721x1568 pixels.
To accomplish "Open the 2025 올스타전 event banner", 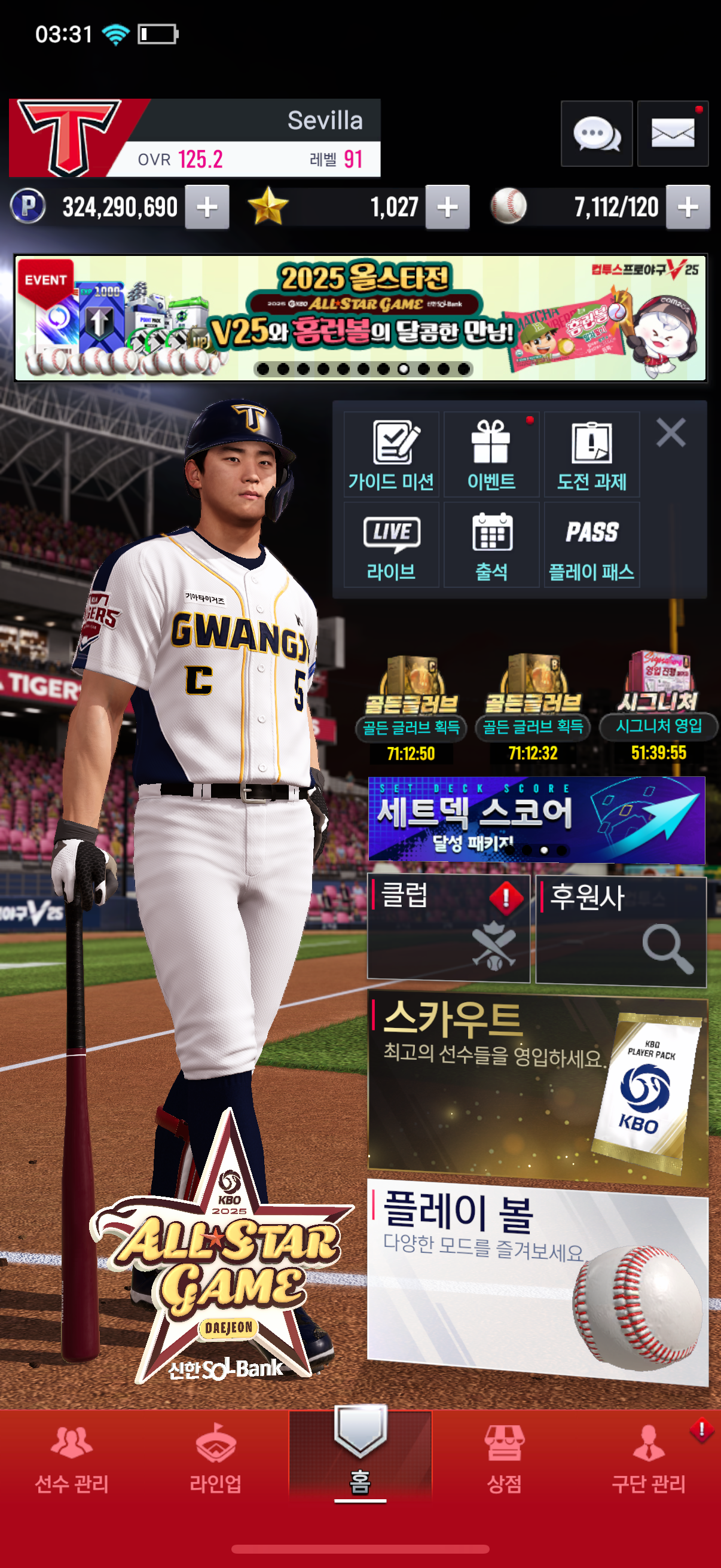I will coord(360,318).
